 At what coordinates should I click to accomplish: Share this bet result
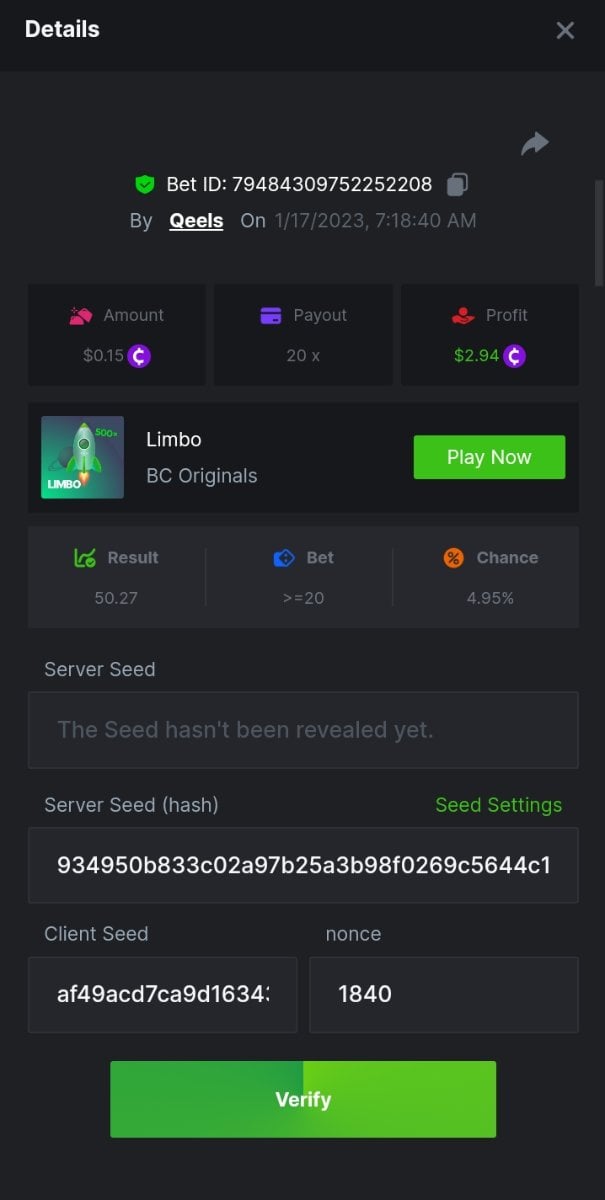pyautogui.click(x=535, y=145)
